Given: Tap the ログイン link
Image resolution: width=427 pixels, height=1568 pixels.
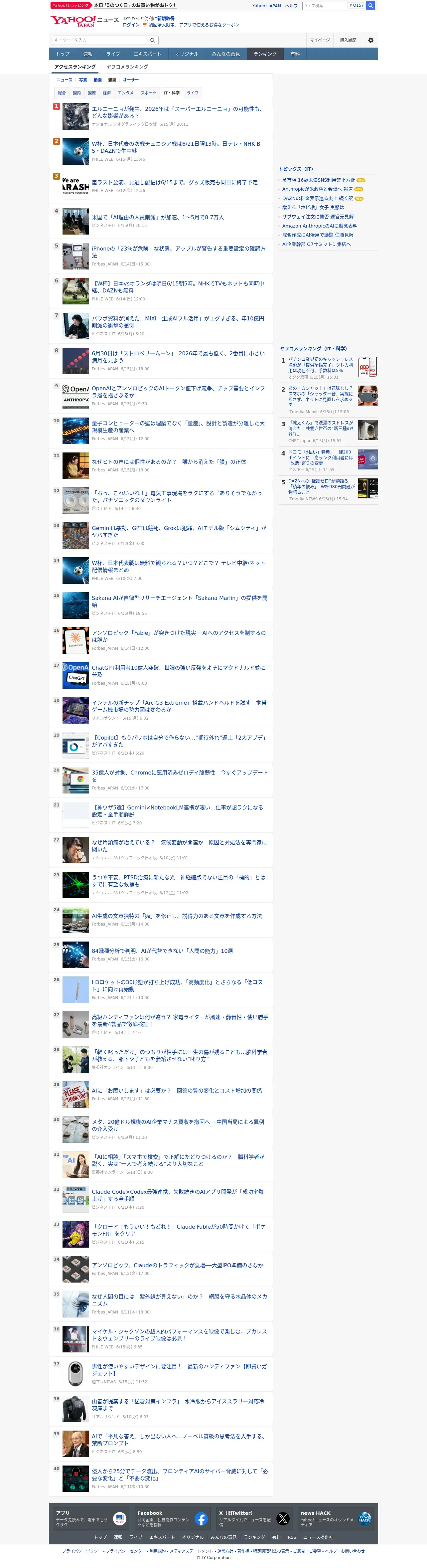Looking at the screenshot, I should coord(131,25).
